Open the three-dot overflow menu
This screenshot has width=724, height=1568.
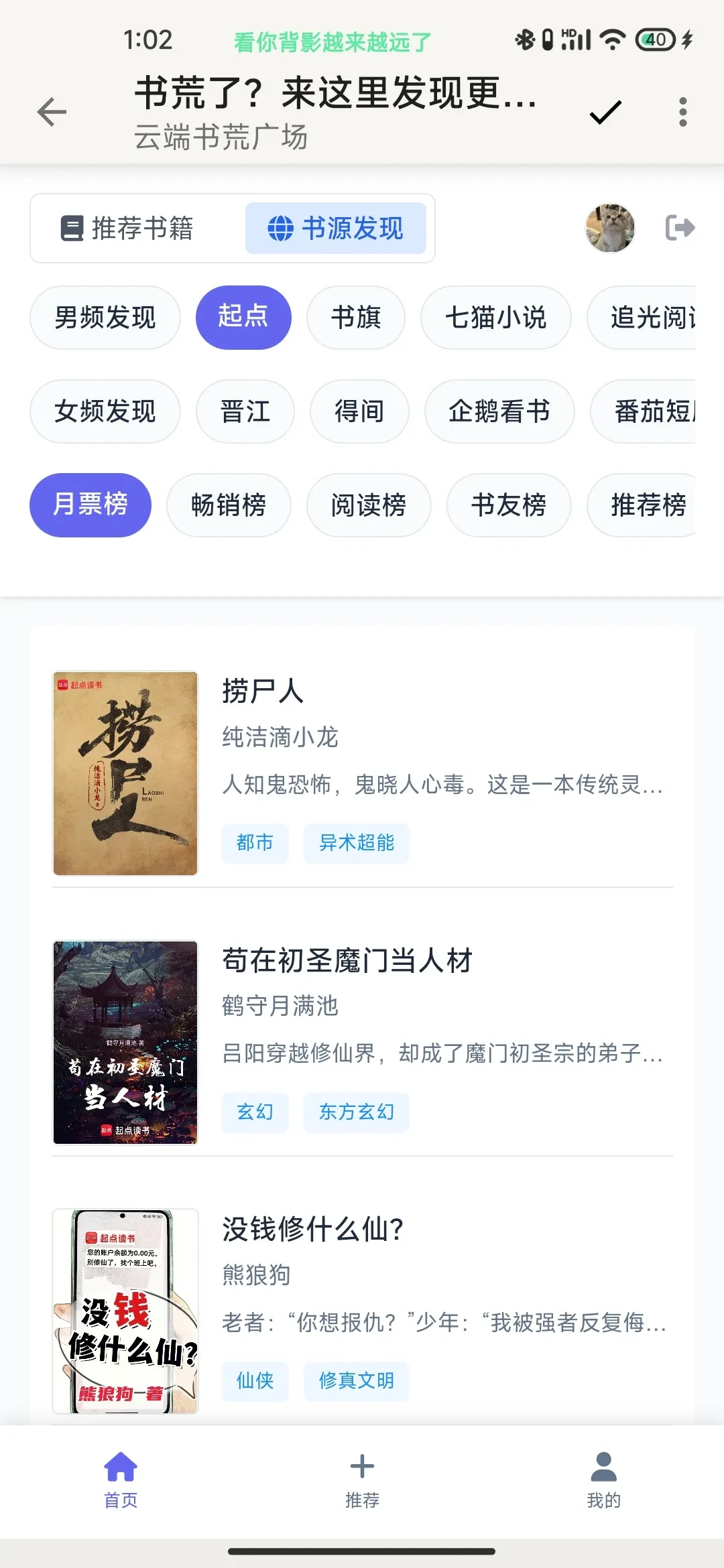coord(682,112)
